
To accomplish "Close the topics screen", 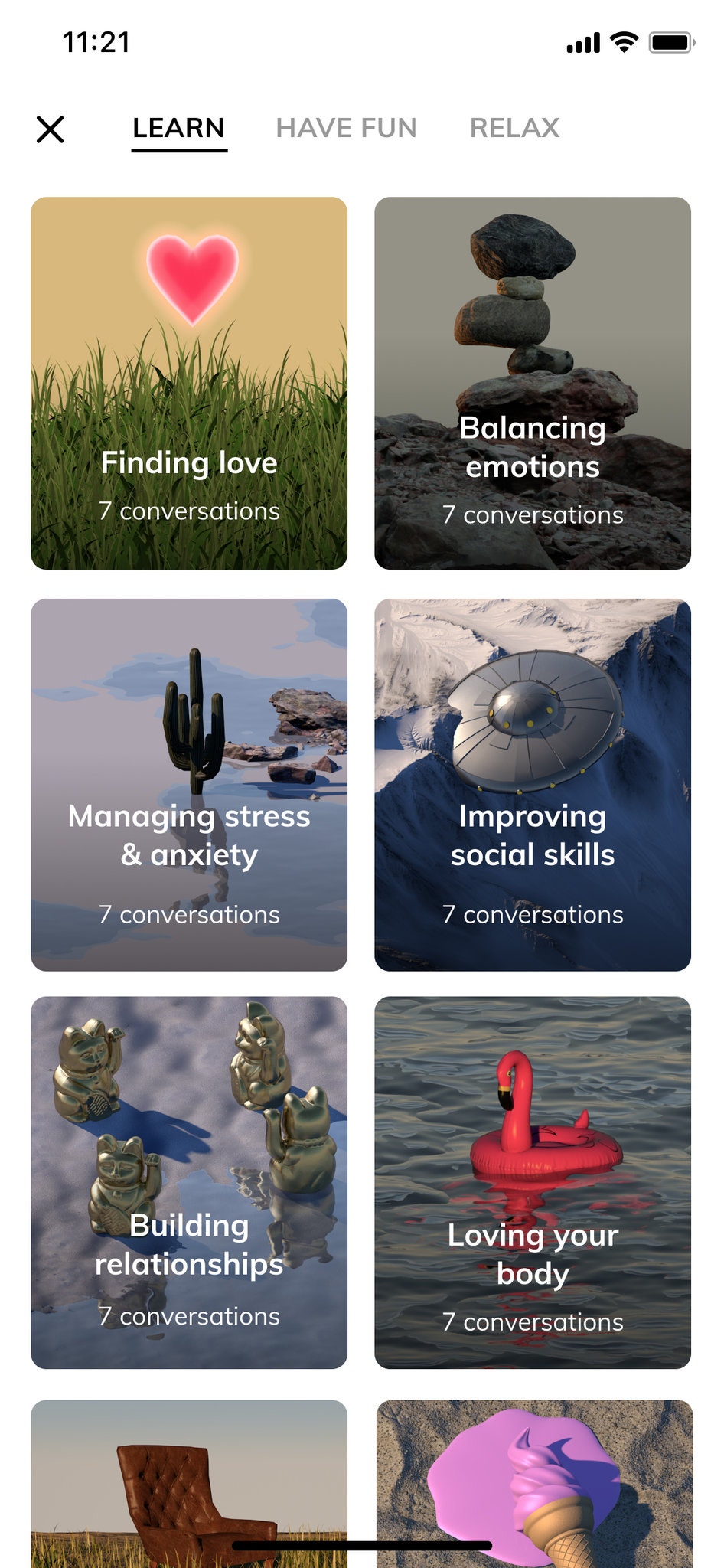I will pyautogui.click(x=51, y=129).
